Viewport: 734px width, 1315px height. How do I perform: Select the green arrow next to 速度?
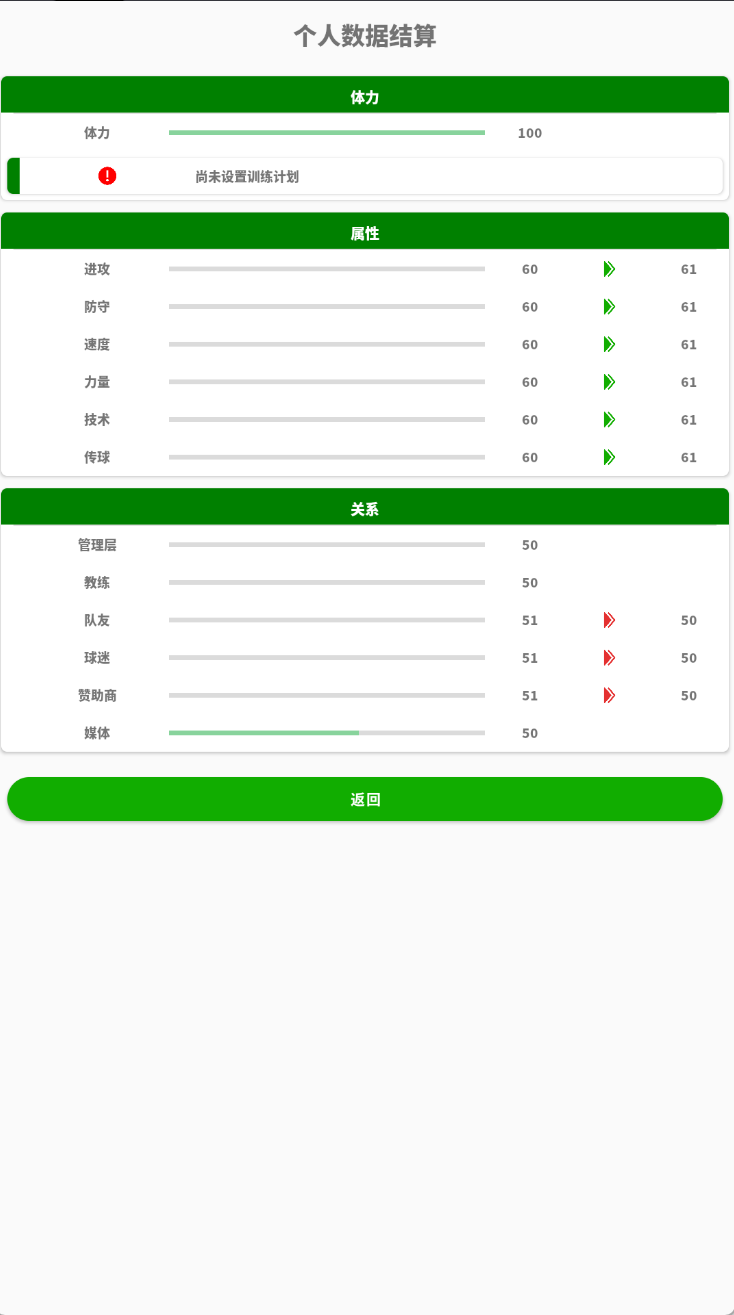click(608, 344)
